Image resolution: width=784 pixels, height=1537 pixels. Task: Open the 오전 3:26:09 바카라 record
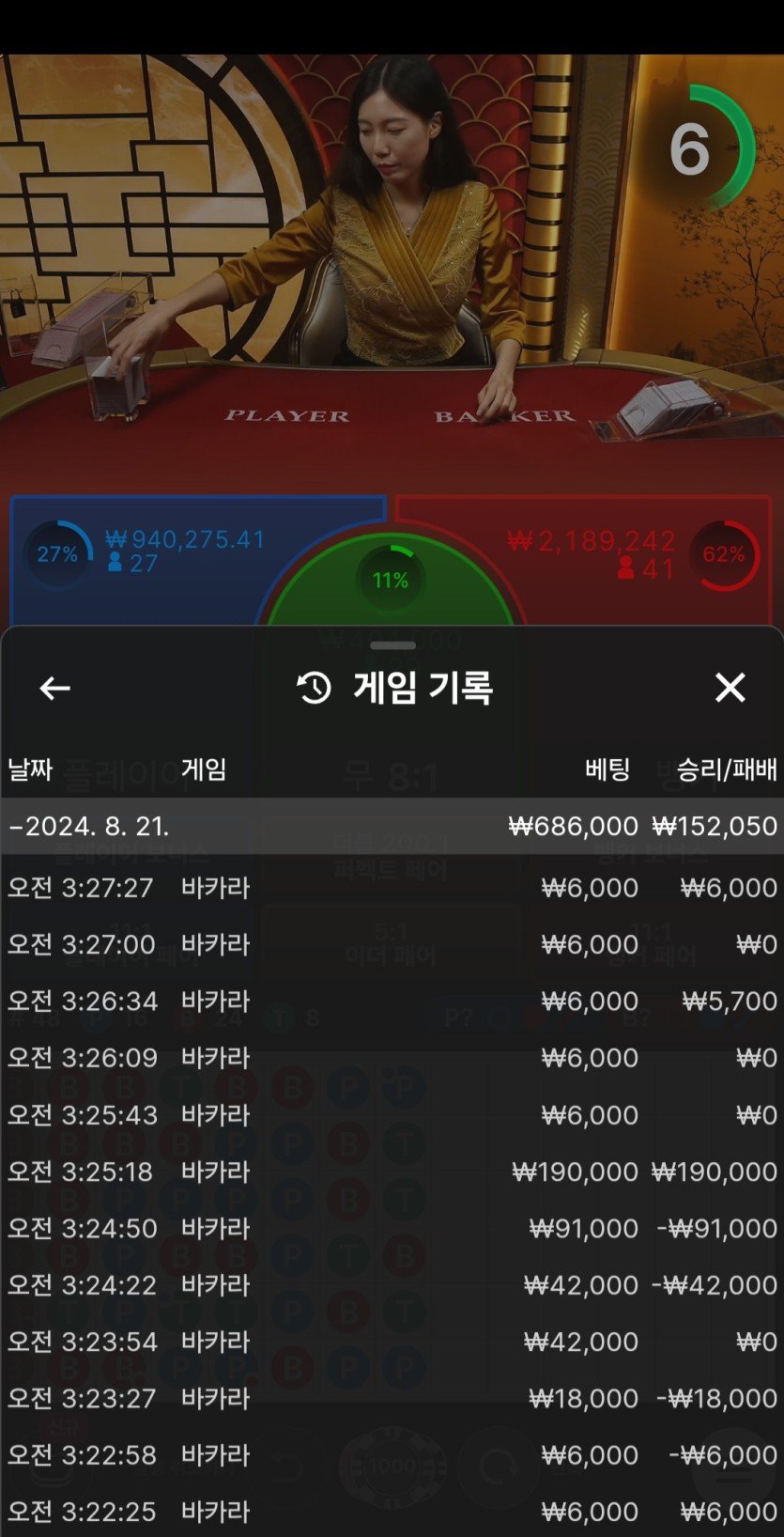[x=392, y=1058]
